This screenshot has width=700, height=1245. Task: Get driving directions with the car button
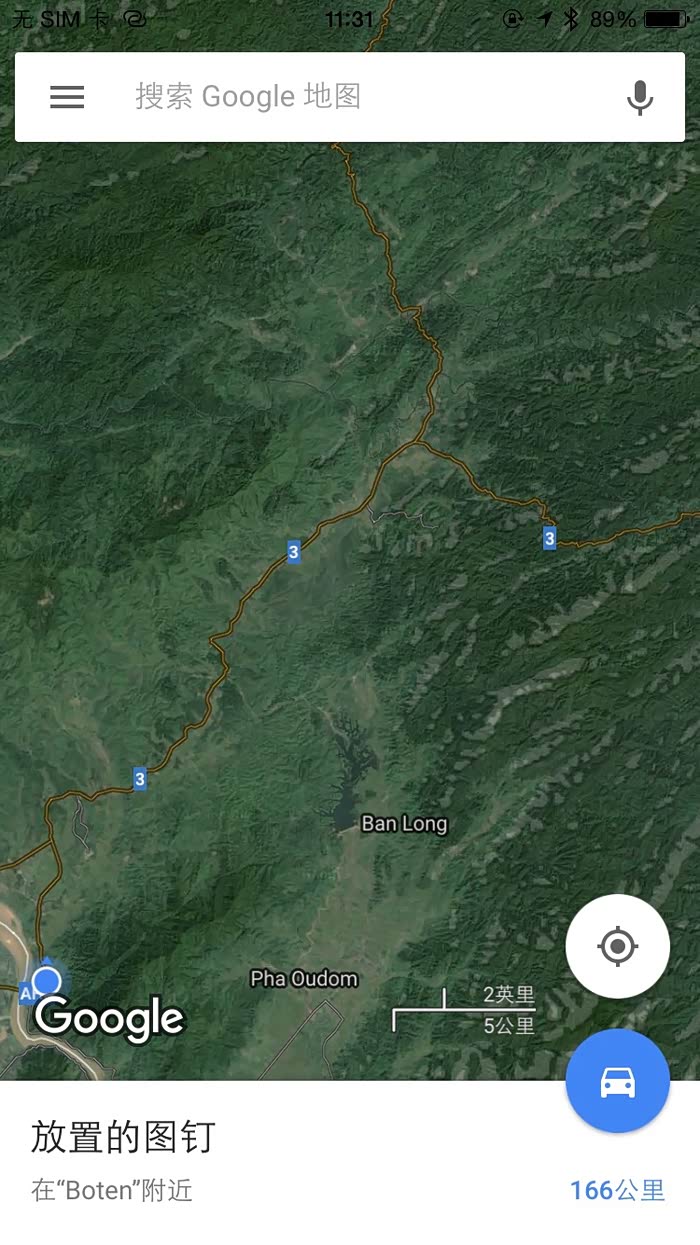pyautogui.click(x=618, y=1081)
